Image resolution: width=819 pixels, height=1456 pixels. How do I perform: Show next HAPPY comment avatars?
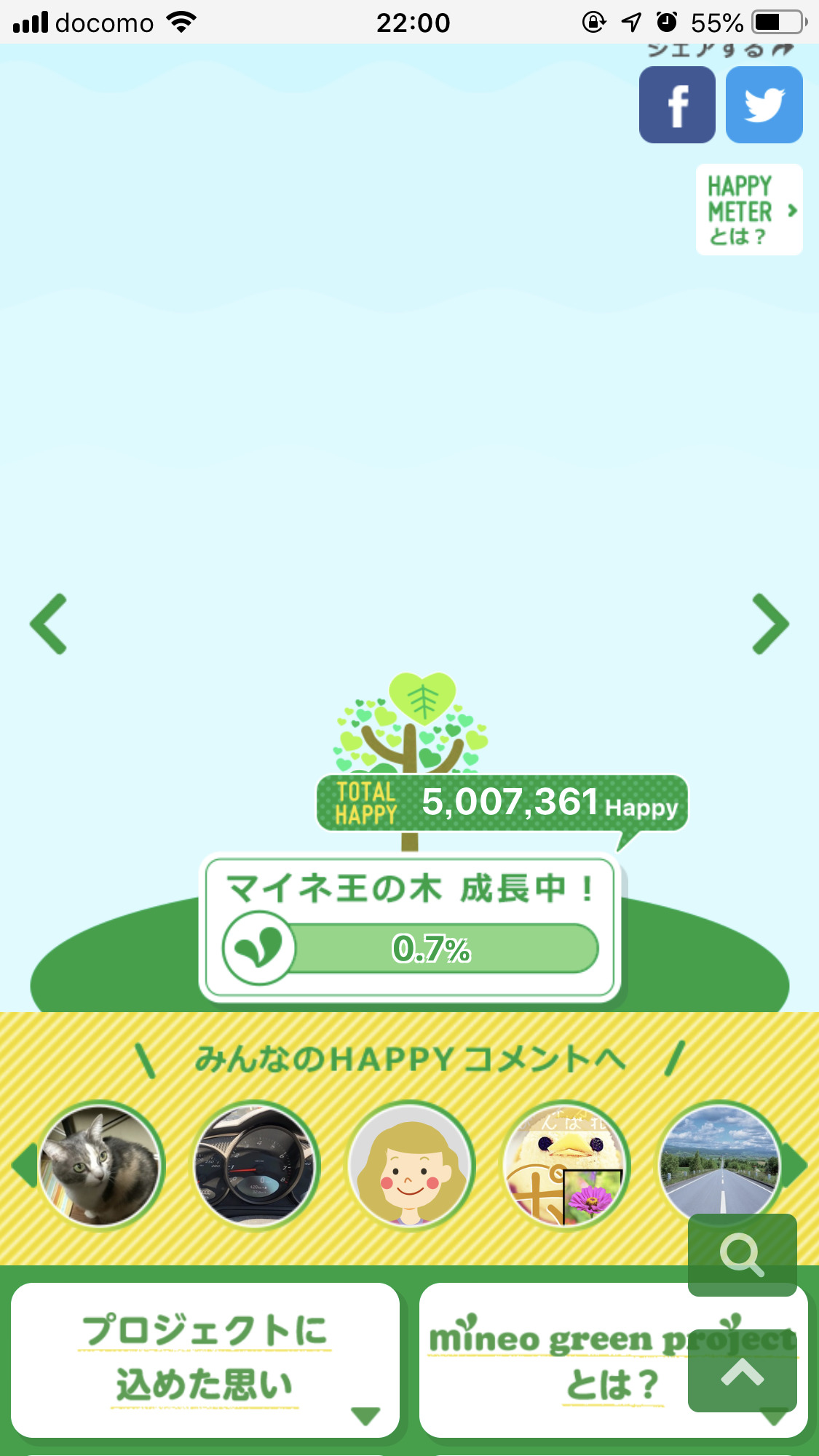click(797, 1165)
